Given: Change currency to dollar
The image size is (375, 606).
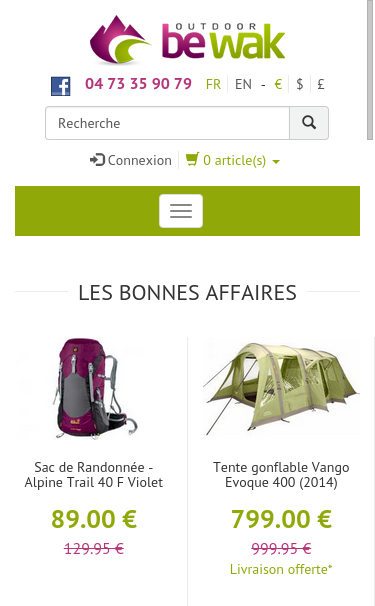Looking at the screenshot, I should 300,84.
